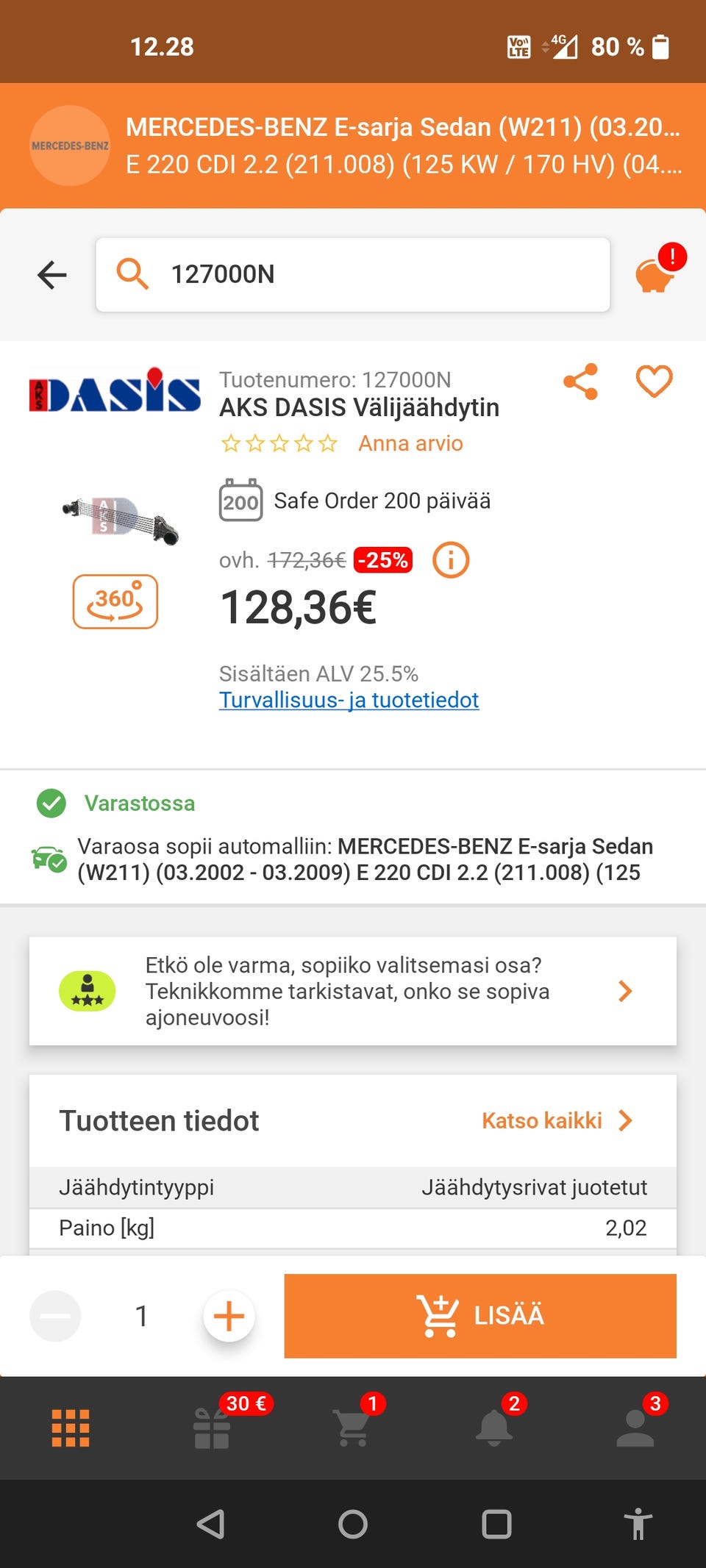706x1568 pixels.
Task: Open the 360° product view
Action: click(115, 601)
